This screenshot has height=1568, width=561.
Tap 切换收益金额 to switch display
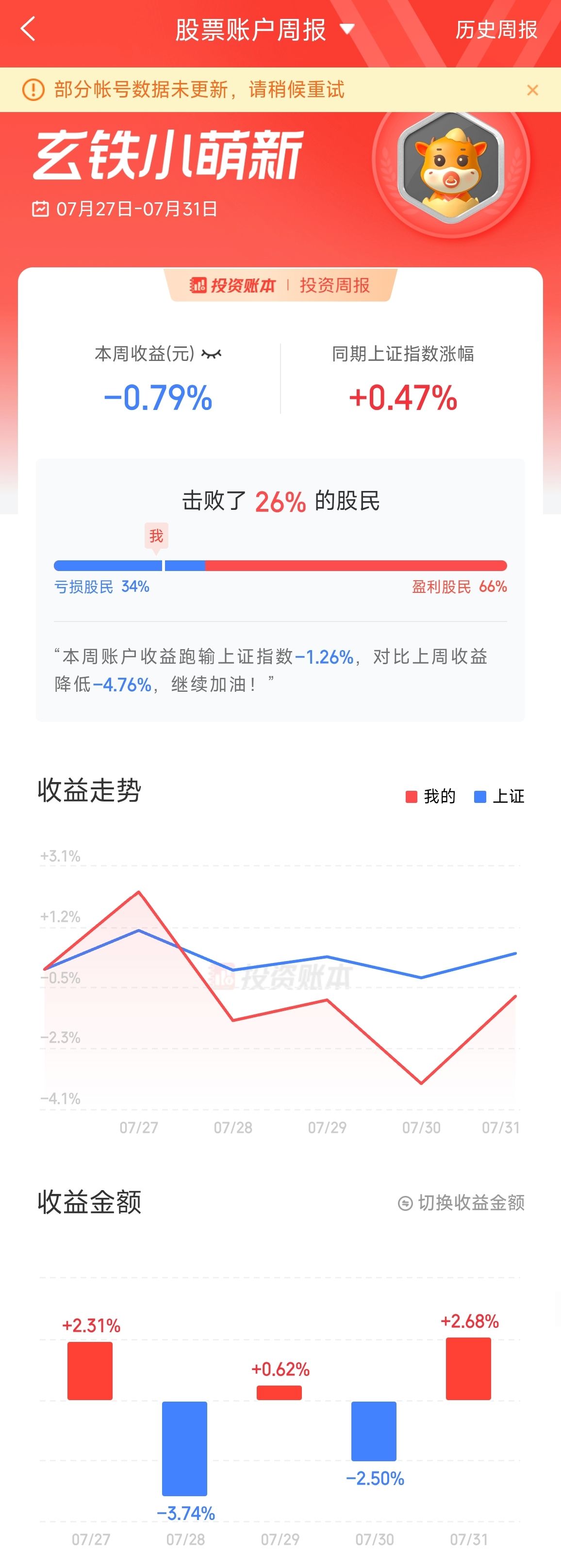461,1203
